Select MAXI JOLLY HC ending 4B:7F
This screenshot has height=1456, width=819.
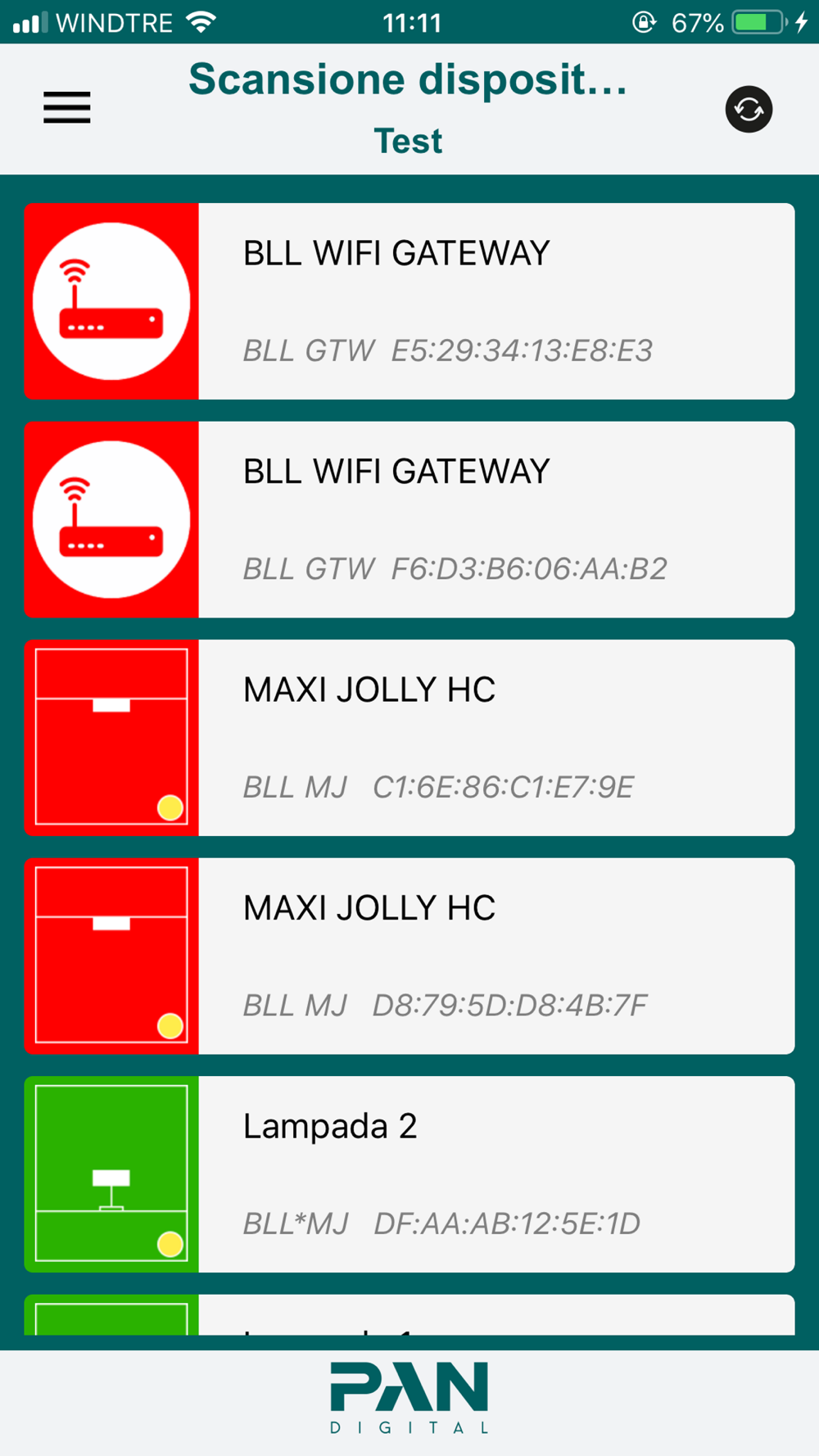point(409,956)
